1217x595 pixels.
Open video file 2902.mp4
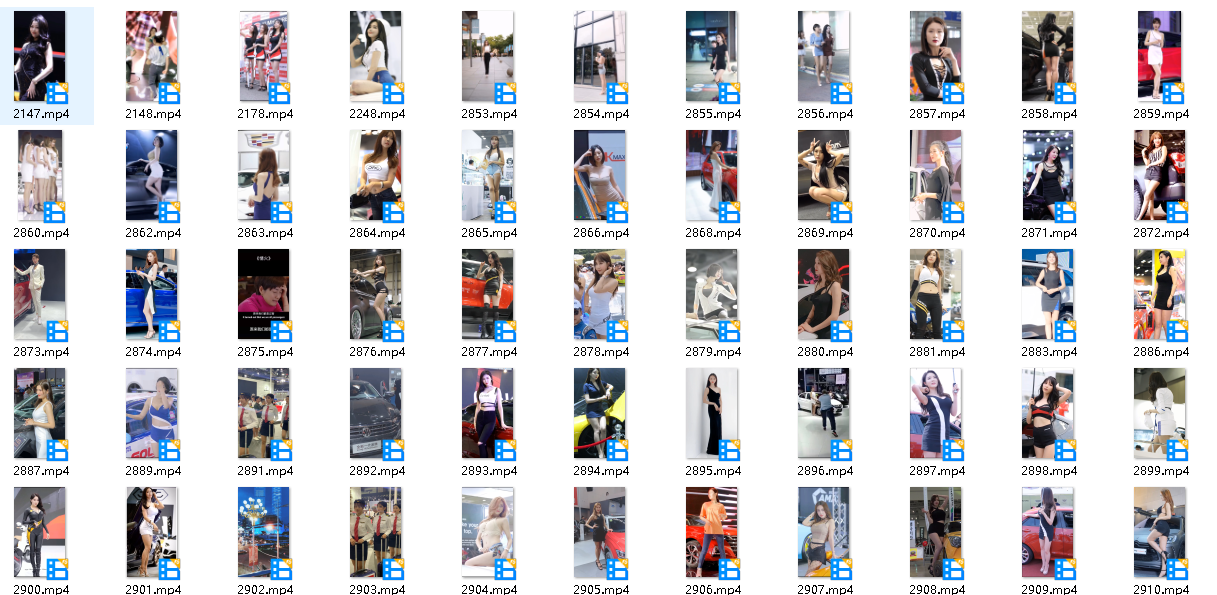click(264, 533)
